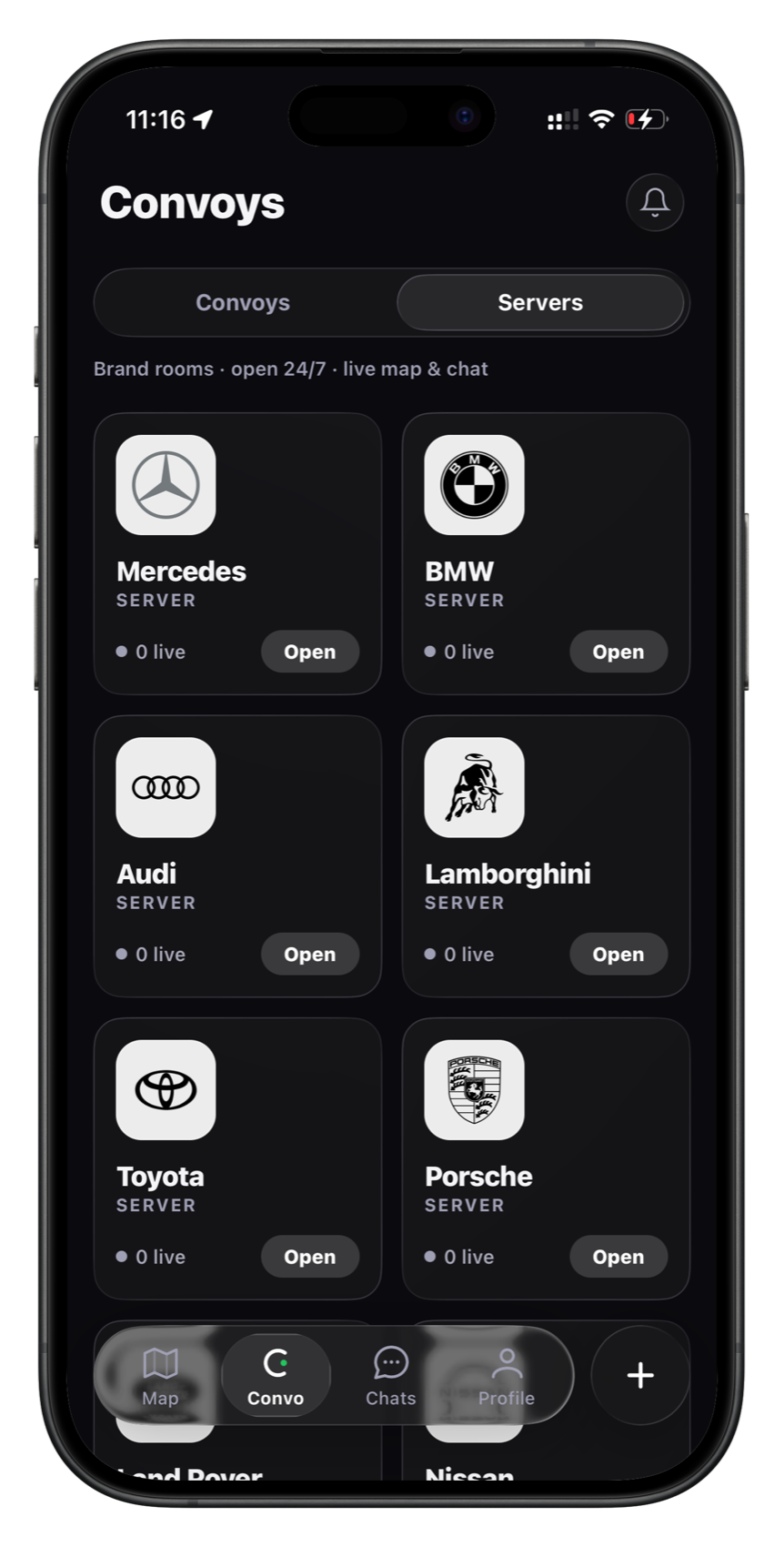Open the Lamborghini server
Viewport: 784px width, 1547px height.
618,954
